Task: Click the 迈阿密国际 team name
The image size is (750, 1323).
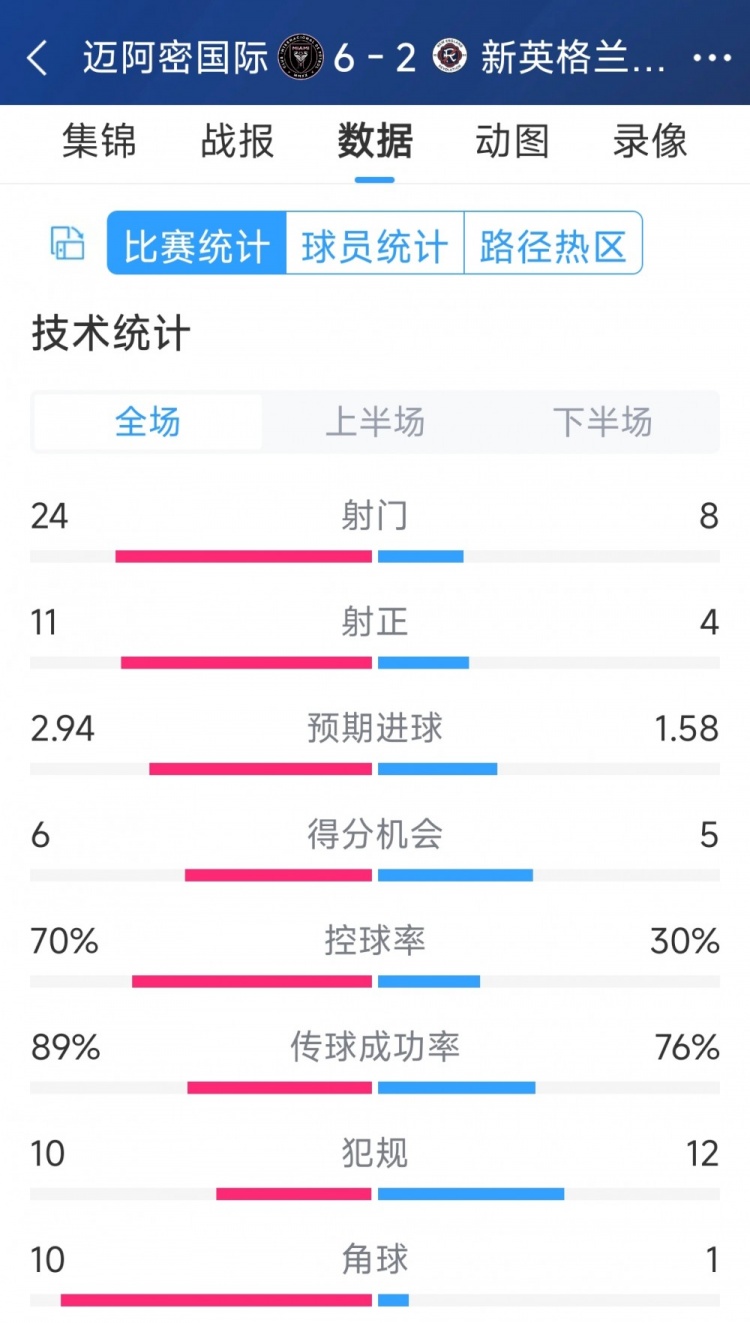Action: (172, 60)
